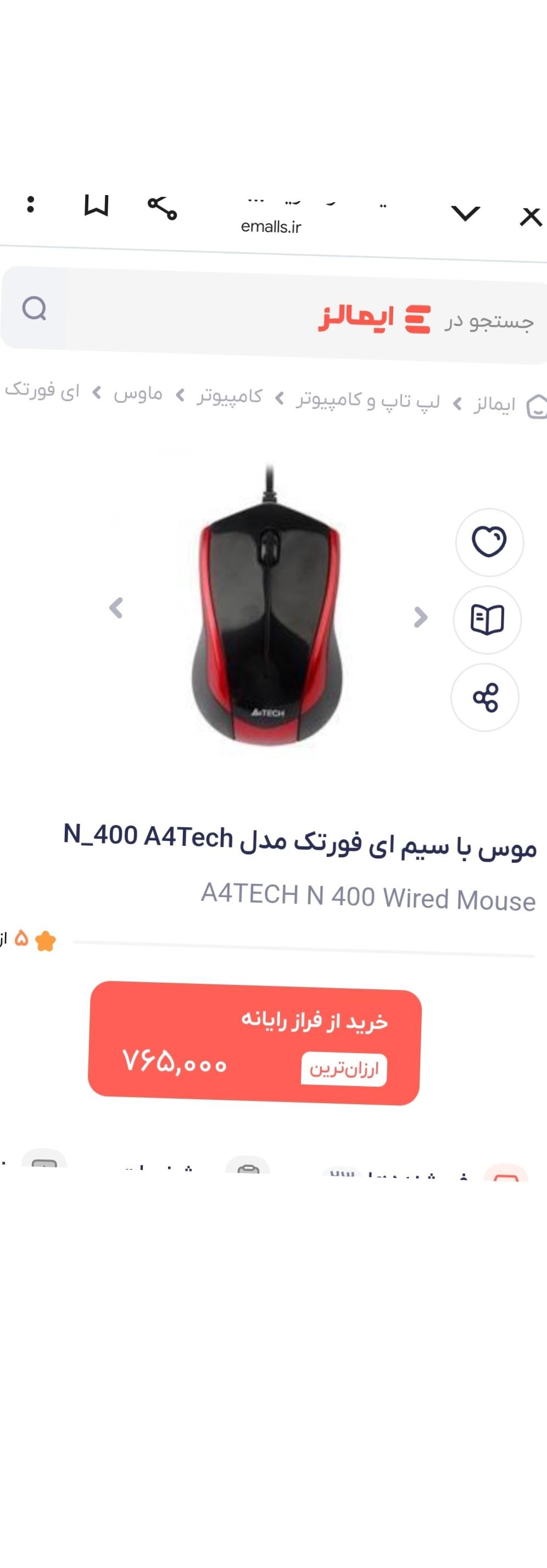This screenshot has height=1568, width=547.
Task: Open the ماوس breadcrumb category
Action: pyautogui.click(x=138, y=395)
